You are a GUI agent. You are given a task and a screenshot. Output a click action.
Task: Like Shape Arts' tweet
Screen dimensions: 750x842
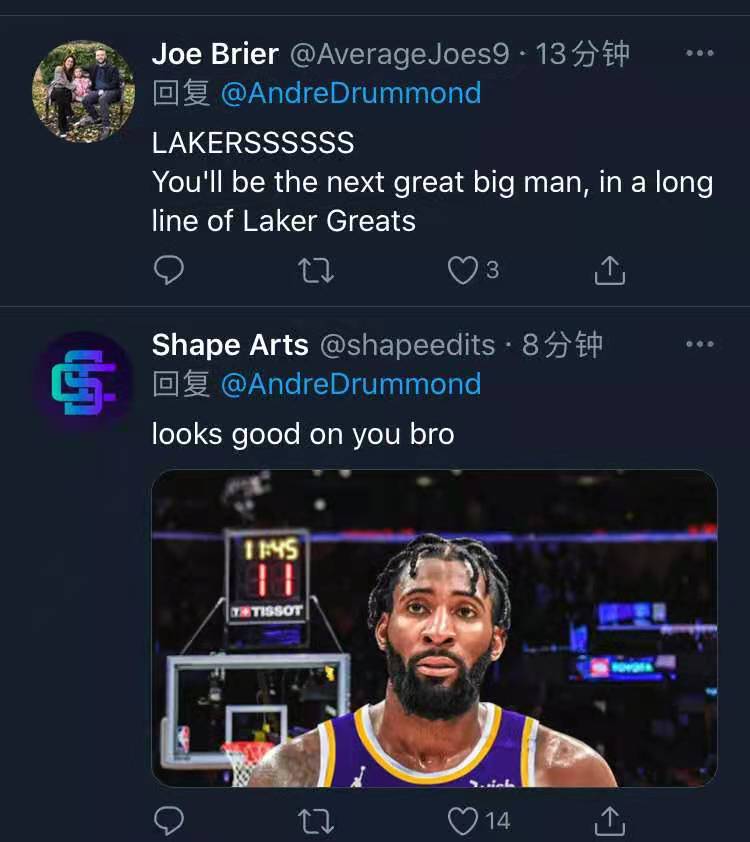(463, 821)
